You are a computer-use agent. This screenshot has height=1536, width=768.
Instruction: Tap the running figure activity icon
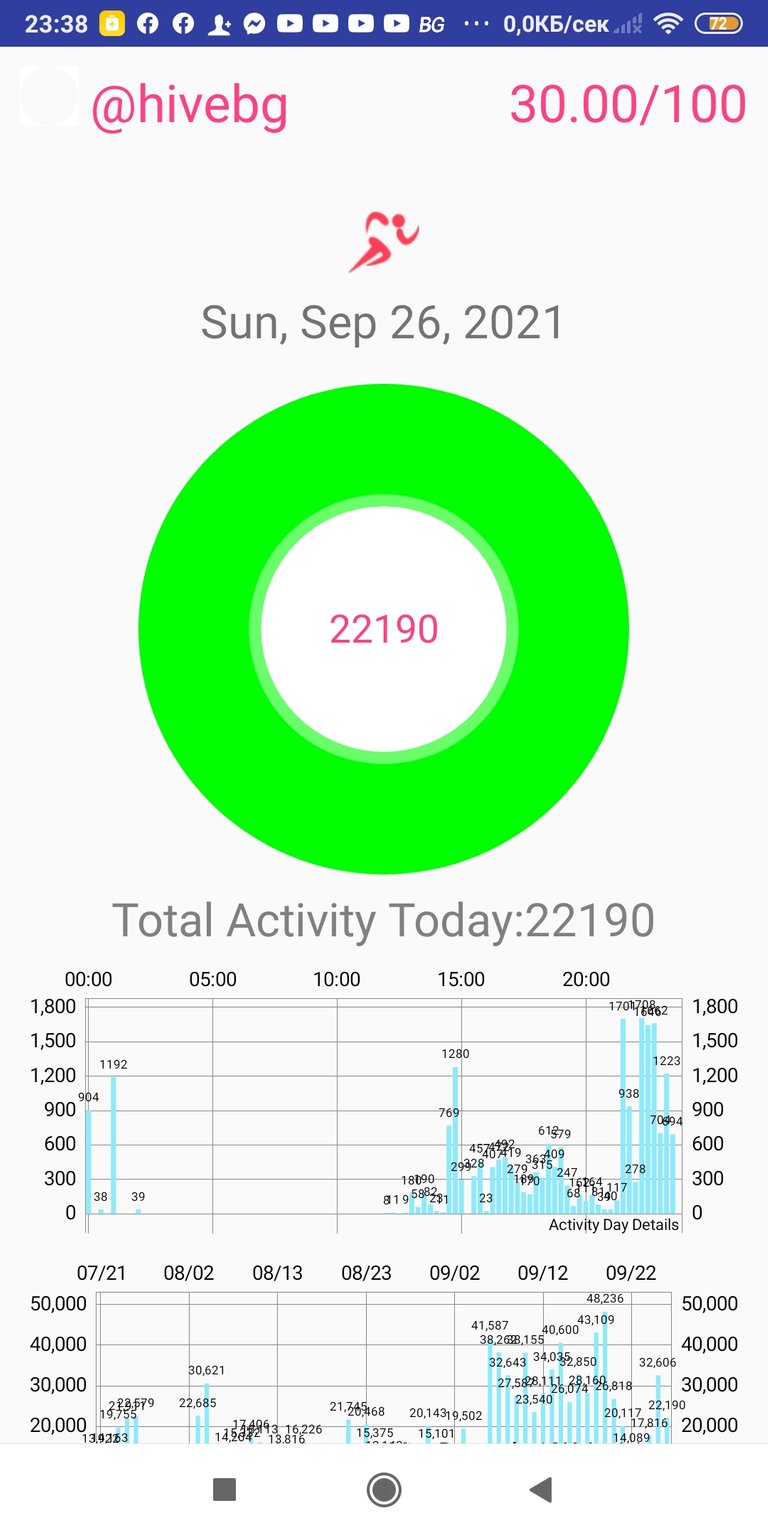pyautogui.click(x=383, y=242)
